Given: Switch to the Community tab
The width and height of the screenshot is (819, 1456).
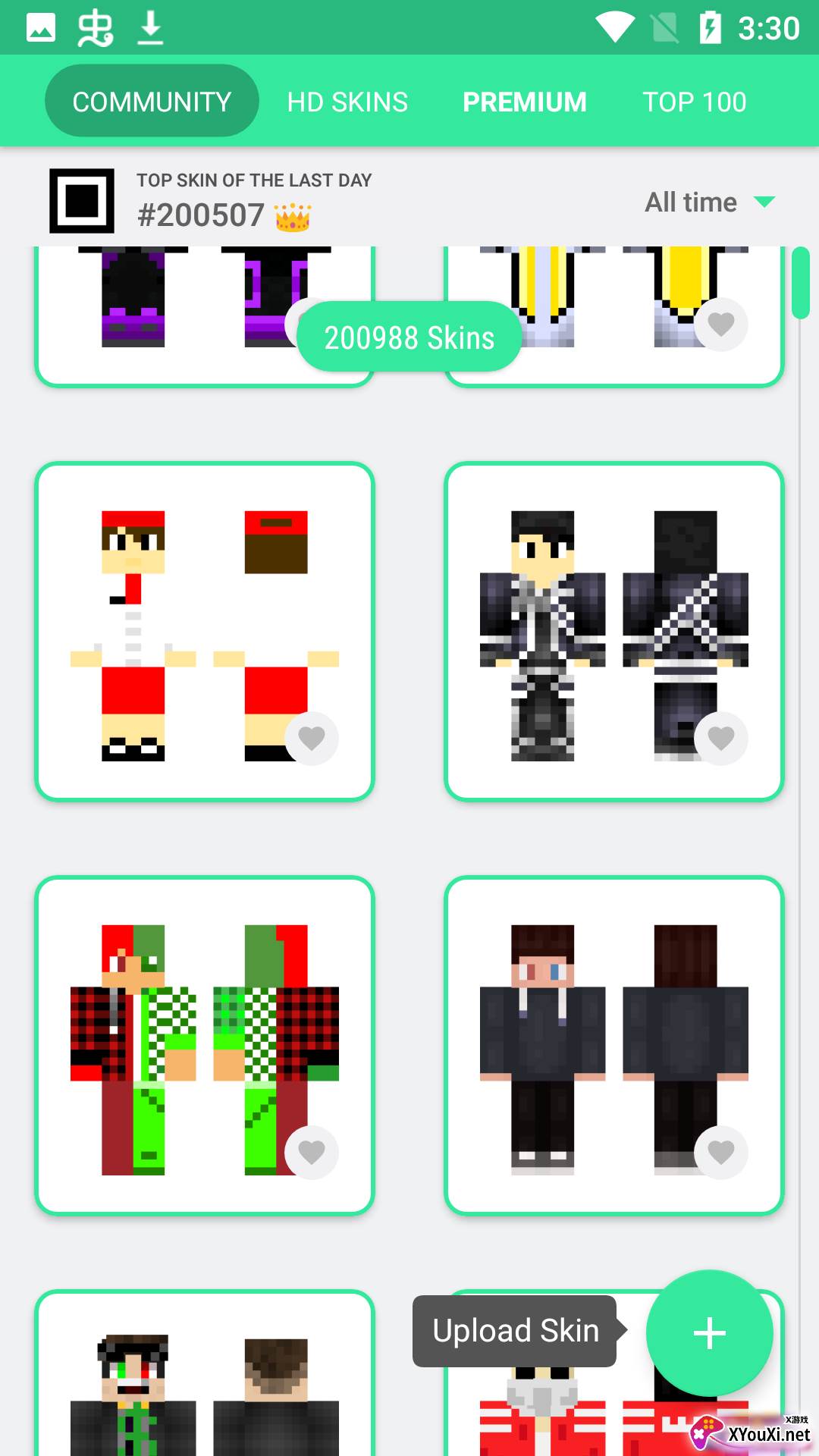Looking at the screenshot, I should [152, 102].
